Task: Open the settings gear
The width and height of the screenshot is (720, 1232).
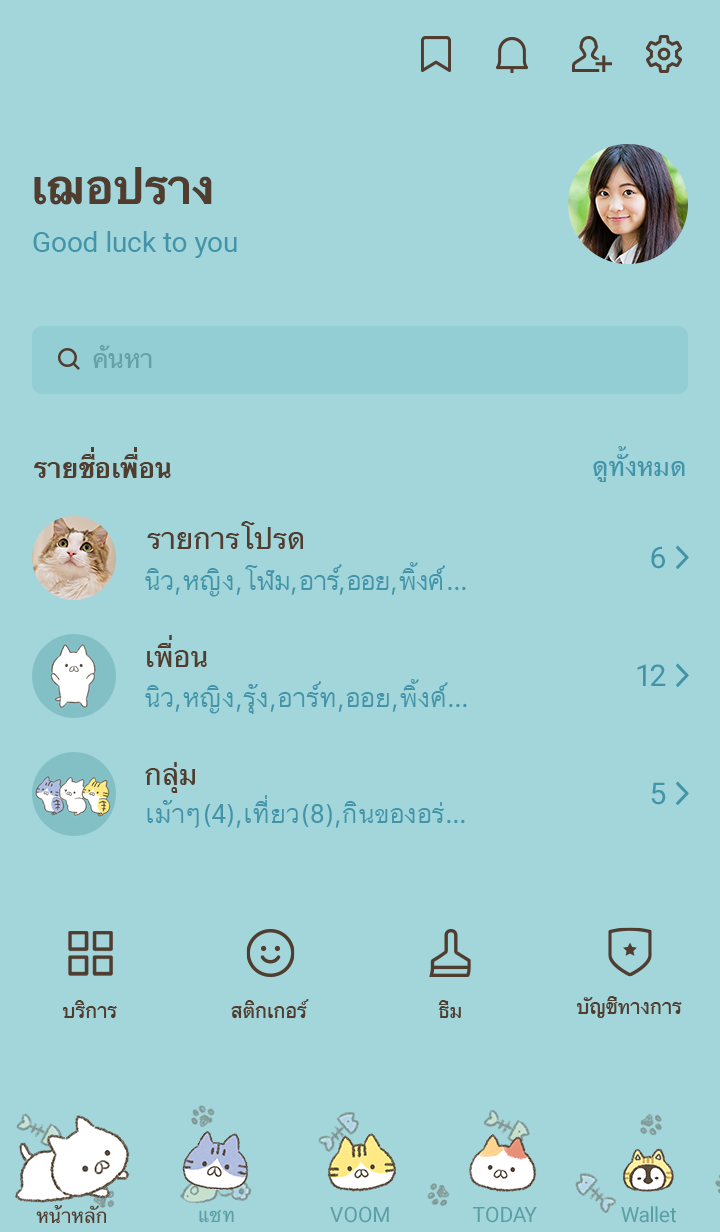Action: [664, 54]
